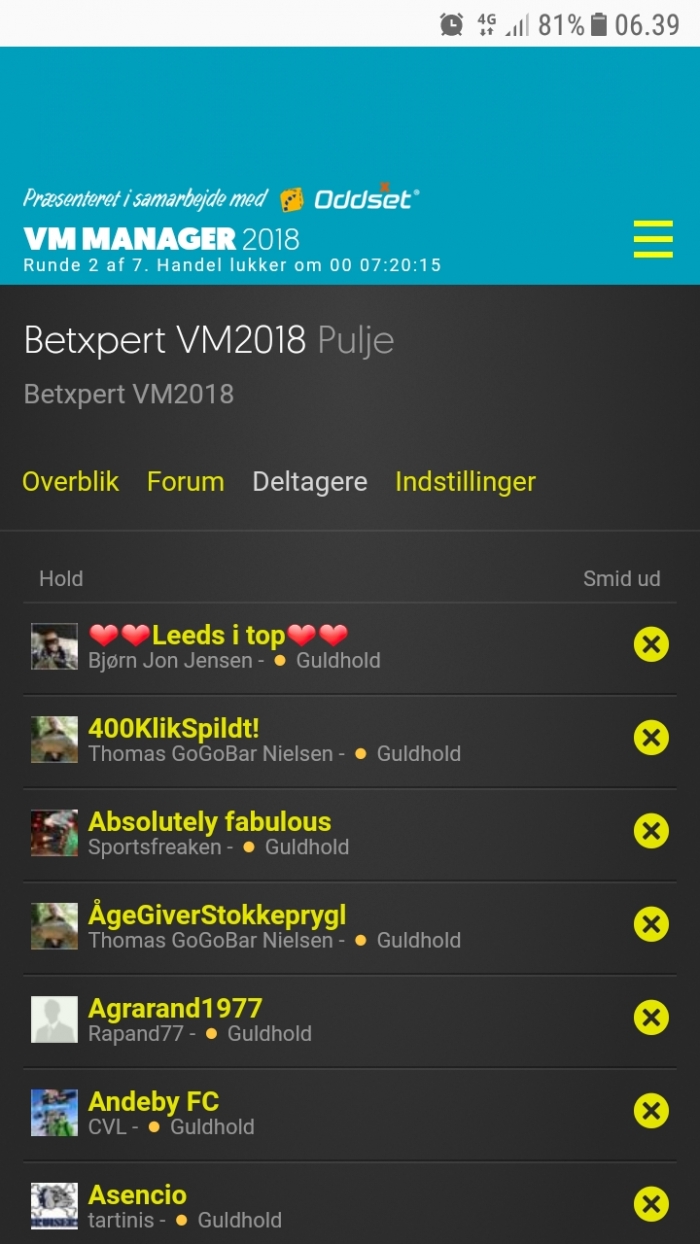Go to the Indstillinger tab

tap(465, 481)
